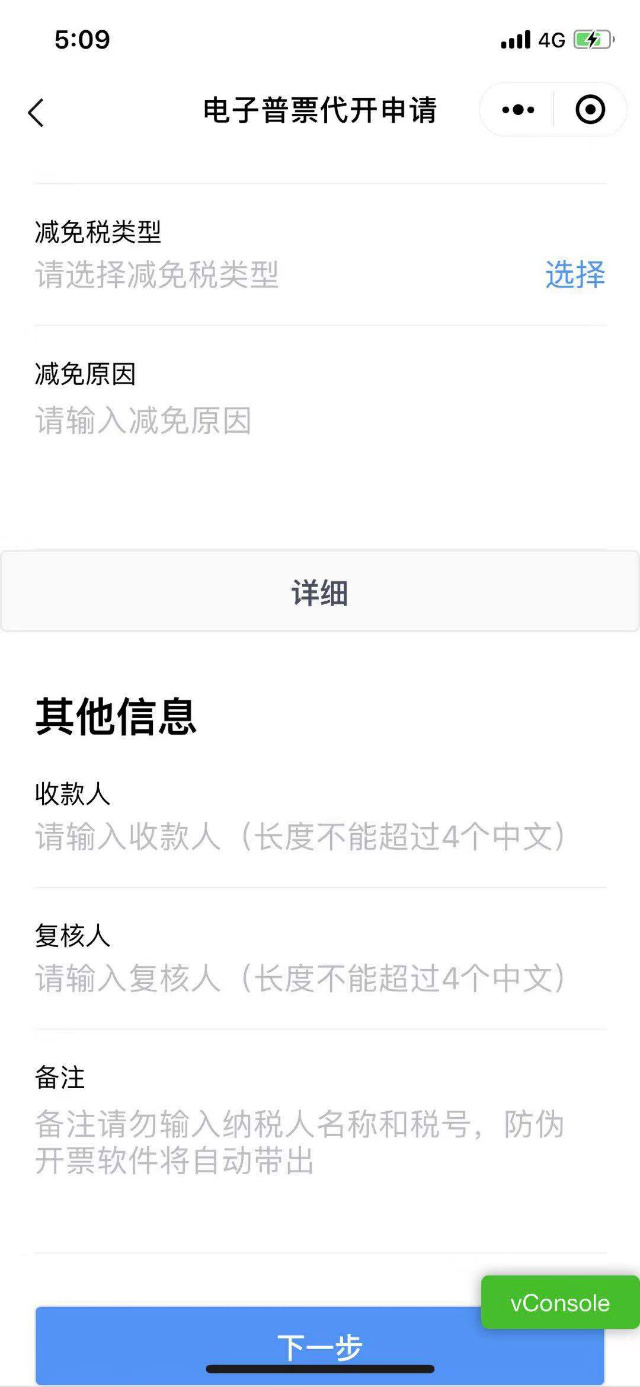Tap the 减免原因 input field
This screenshot has width=640, height=1387.
point(320,421)
